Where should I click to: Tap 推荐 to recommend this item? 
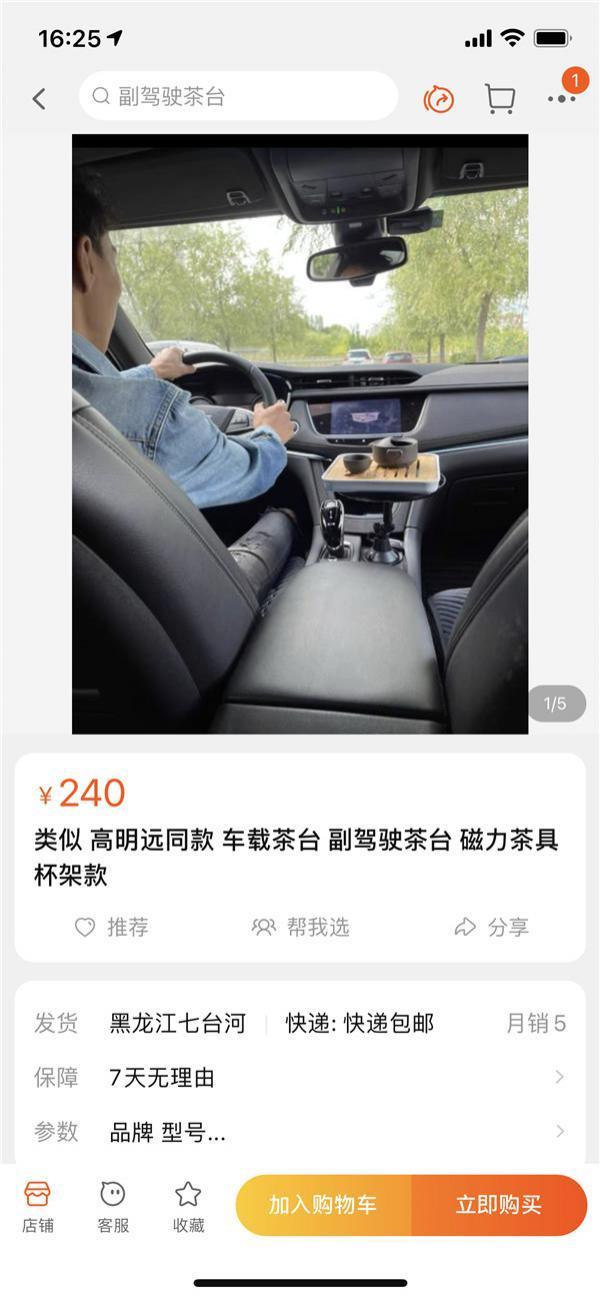click(x=112, y=927)
